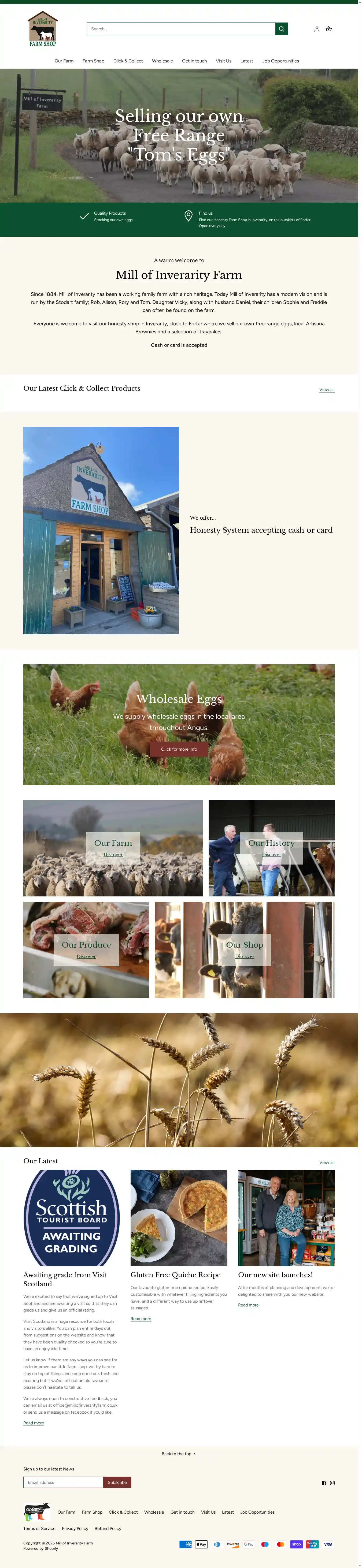Tap the search input field
The image size is (362, 1568).
(x=181, y=29)
